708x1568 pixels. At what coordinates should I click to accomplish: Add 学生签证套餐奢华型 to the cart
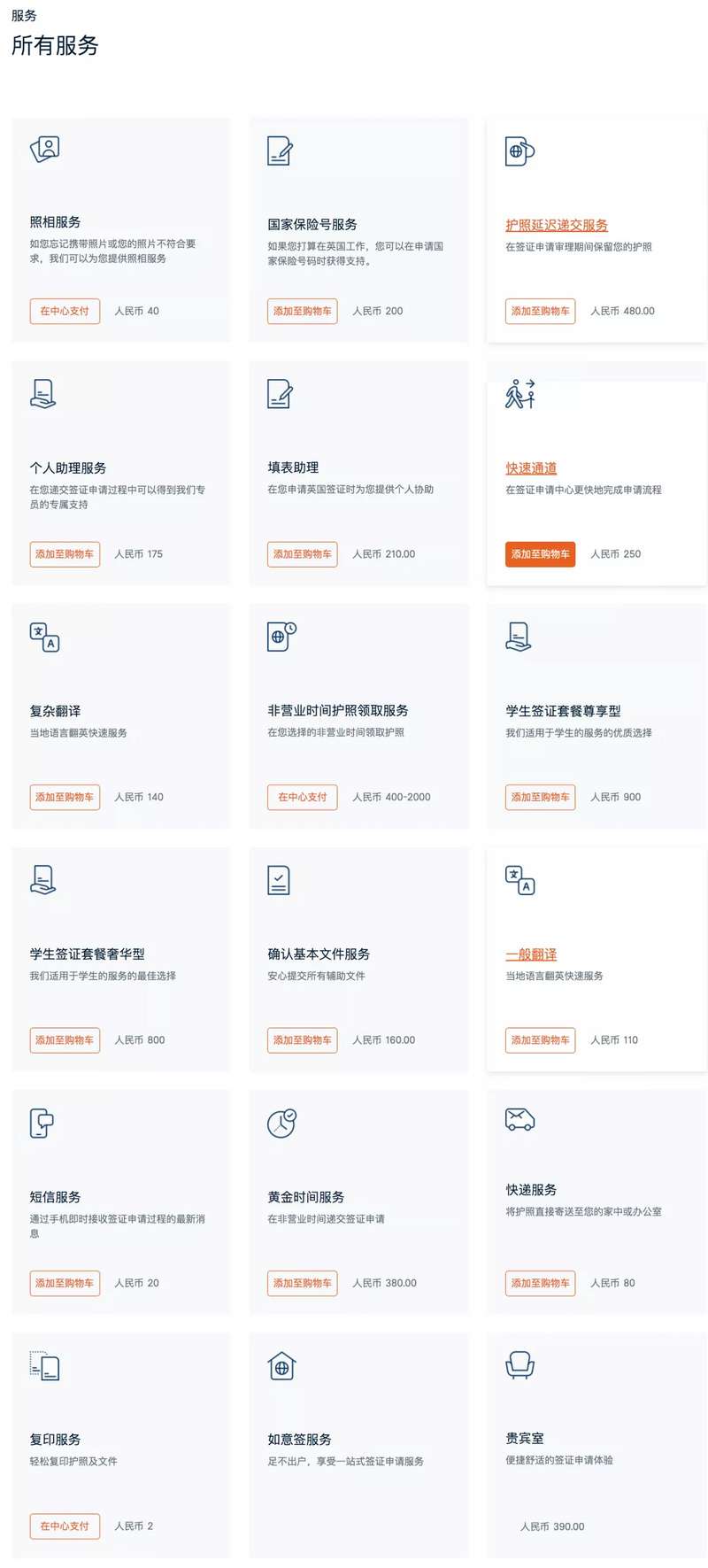click(x=65, y=1040)
